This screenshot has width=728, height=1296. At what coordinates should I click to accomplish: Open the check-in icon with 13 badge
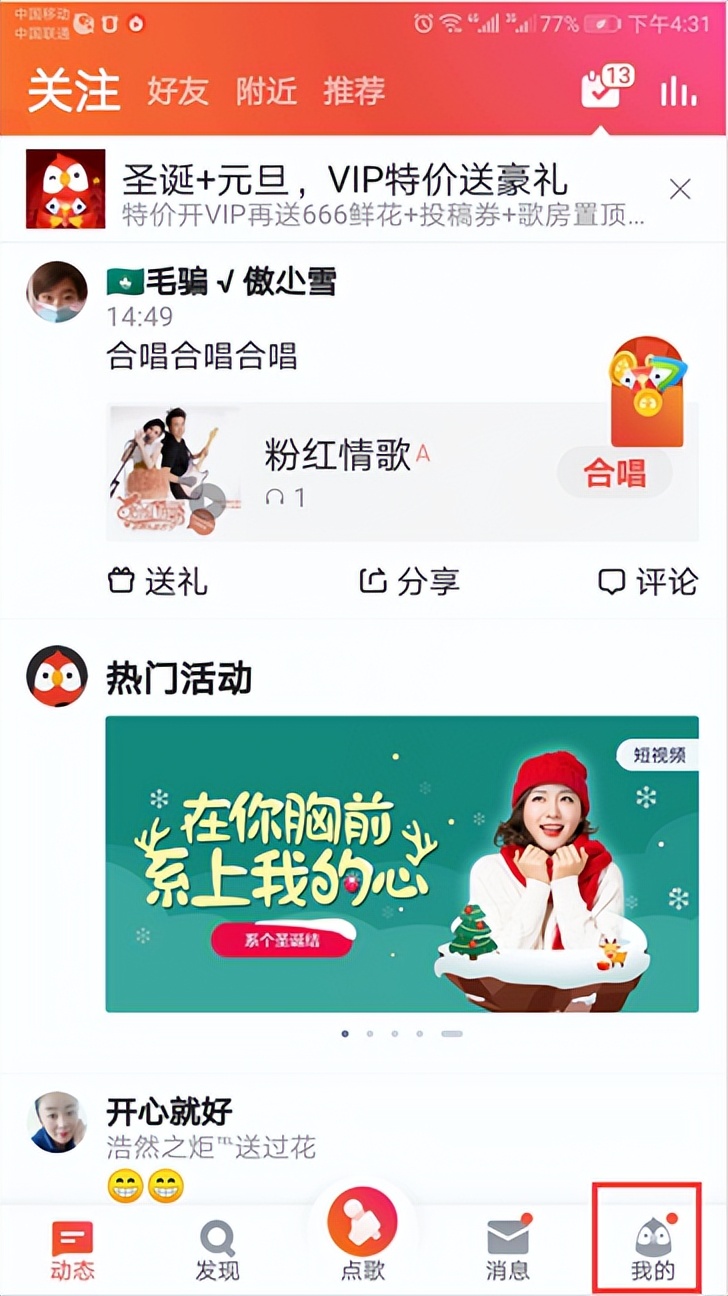point(604,89)
